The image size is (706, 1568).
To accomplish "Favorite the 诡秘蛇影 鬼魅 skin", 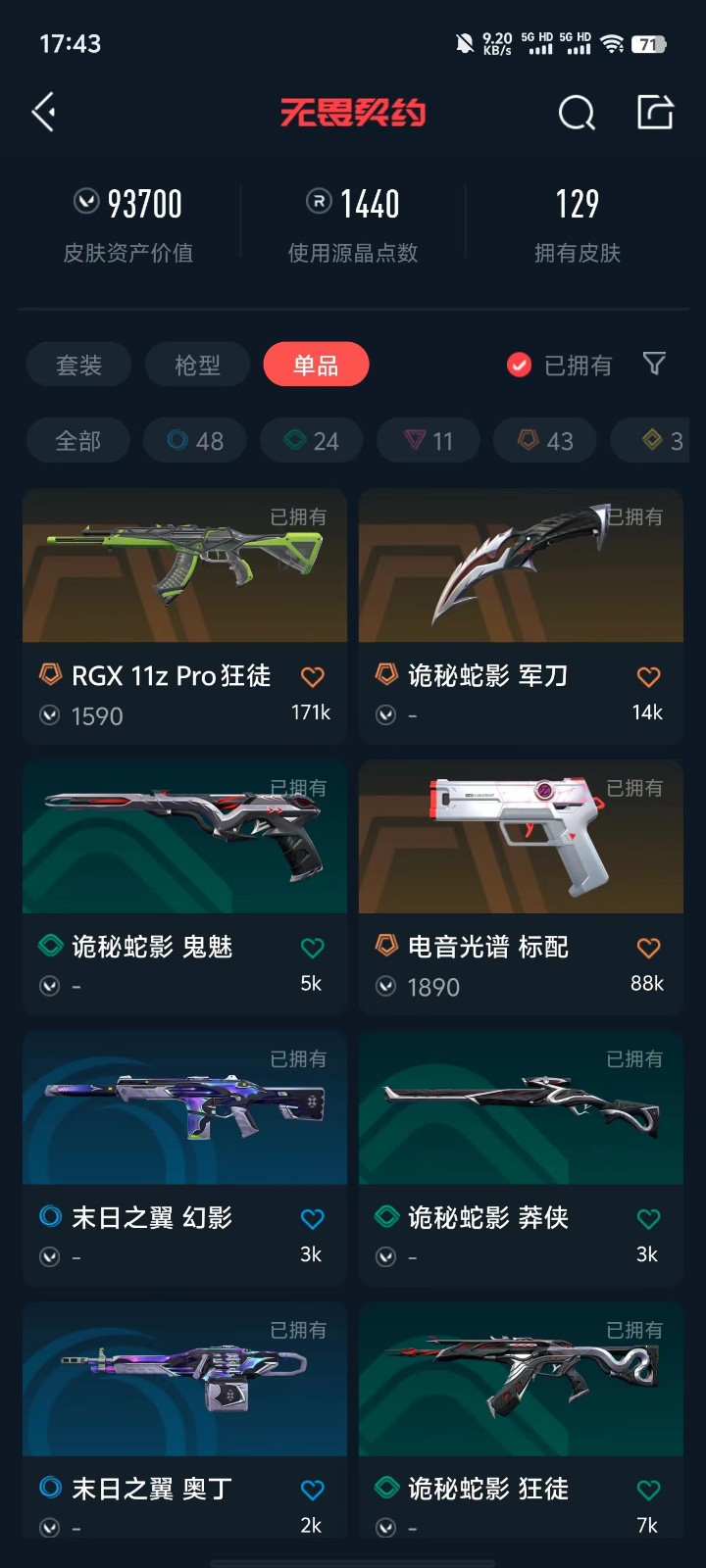I will pos(312,948).
